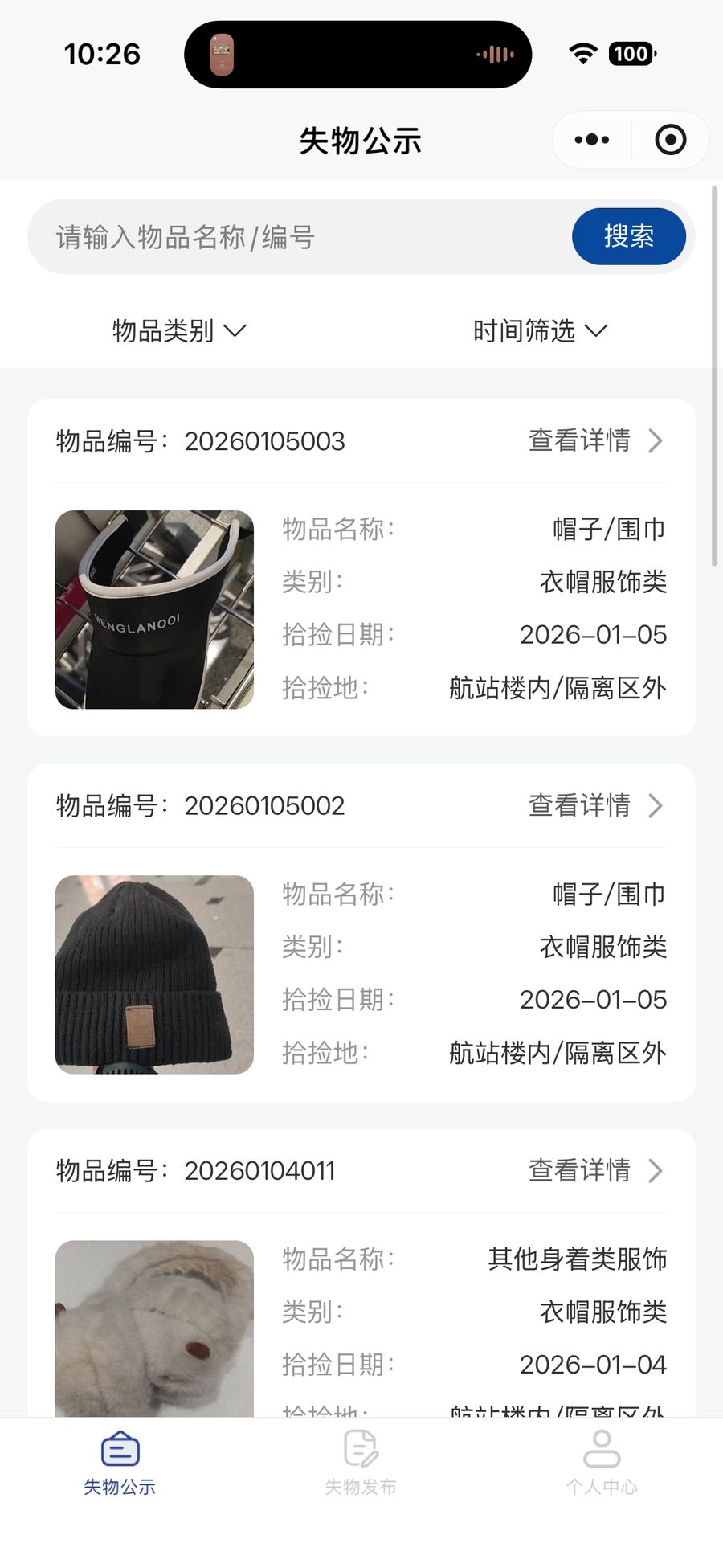Open the white fluffy clothing photo
This screenshot has height=1568, width=723.
point(154,1328)
